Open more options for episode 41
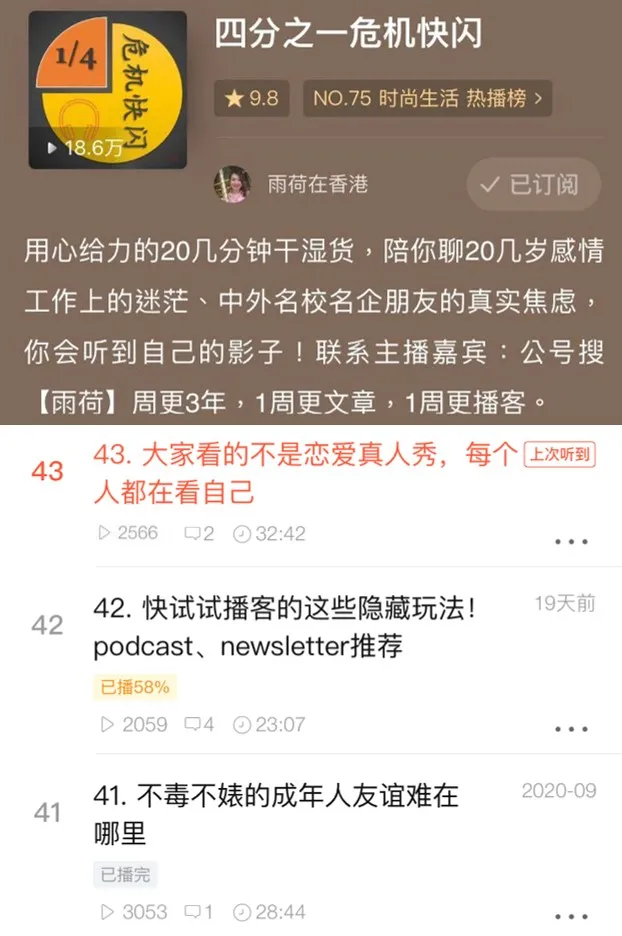This screenshot has width=622, height=936. pyautogui.click(x=571, y=915)
